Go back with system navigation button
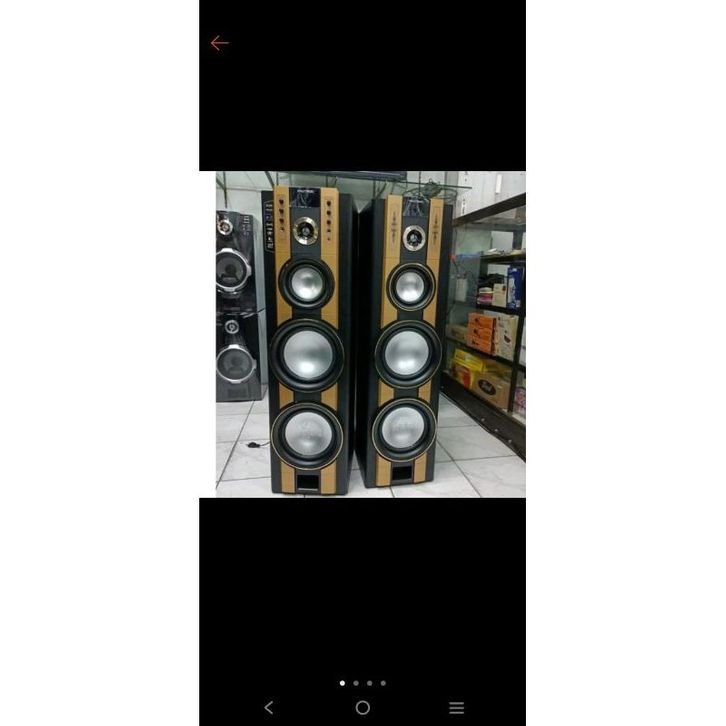The width and height of the screenshot is (726, 726). [268, 707]
